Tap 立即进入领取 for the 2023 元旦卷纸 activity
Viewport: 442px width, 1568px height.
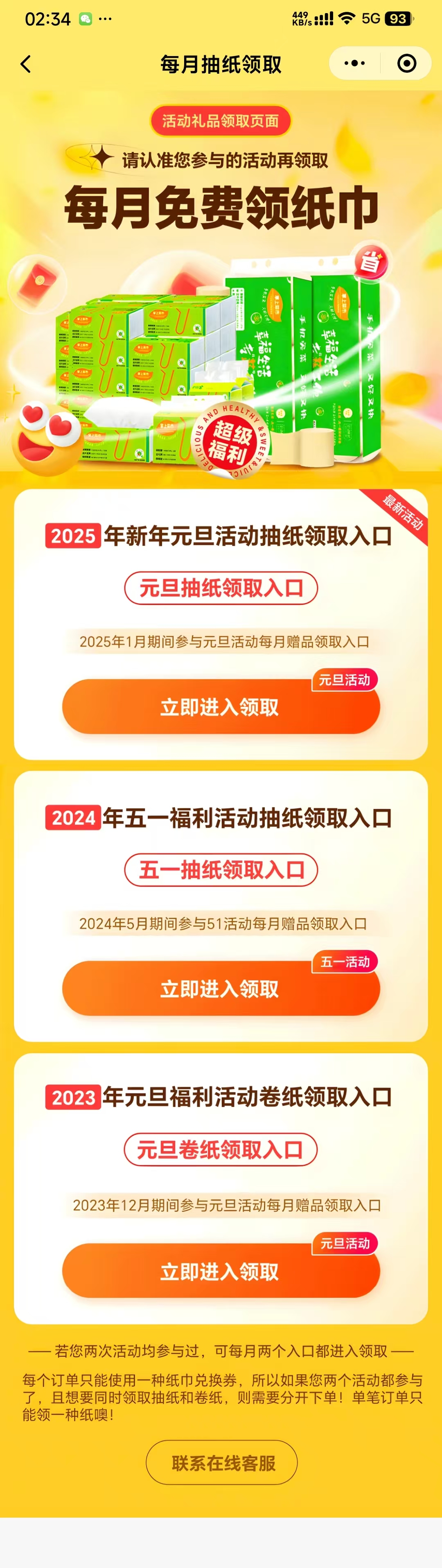click(x=221, y=1271)
